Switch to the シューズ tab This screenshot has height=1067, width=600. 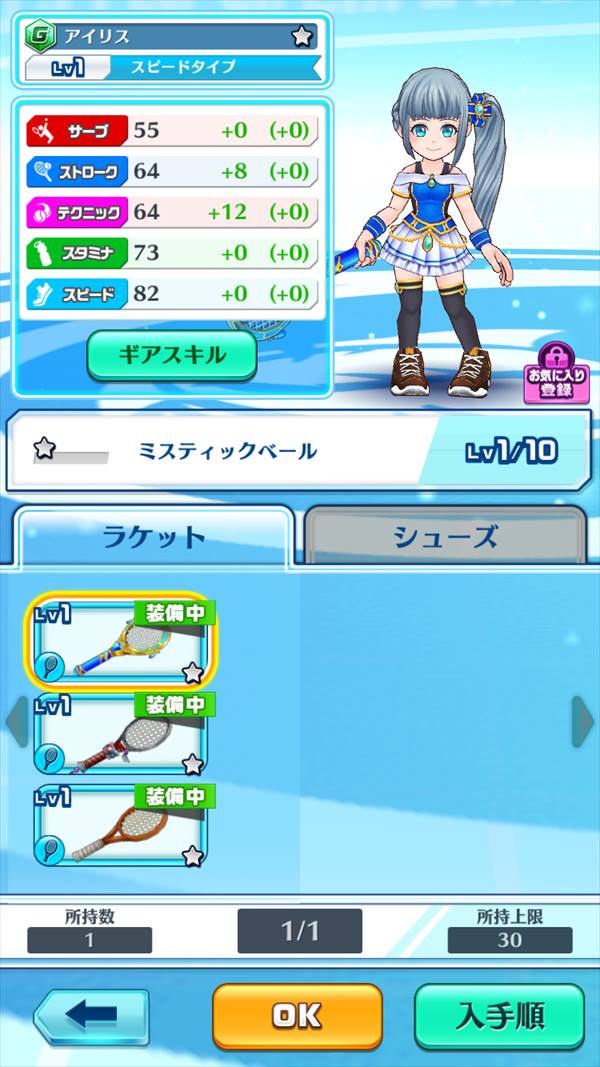445,538
